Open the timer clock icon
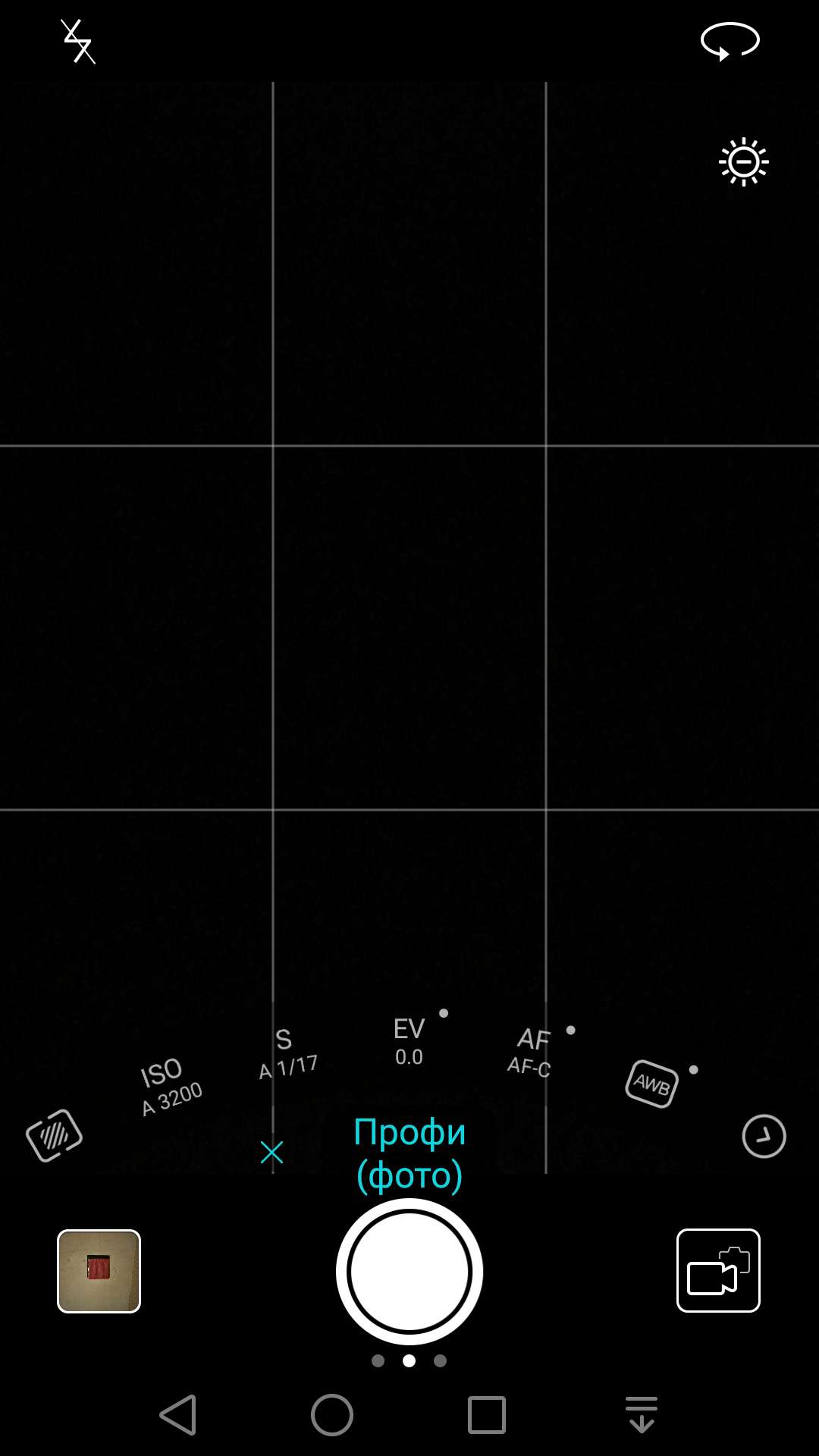Image resolution: width=819 pixels, height=1456 pixels. coord(764,1136)
